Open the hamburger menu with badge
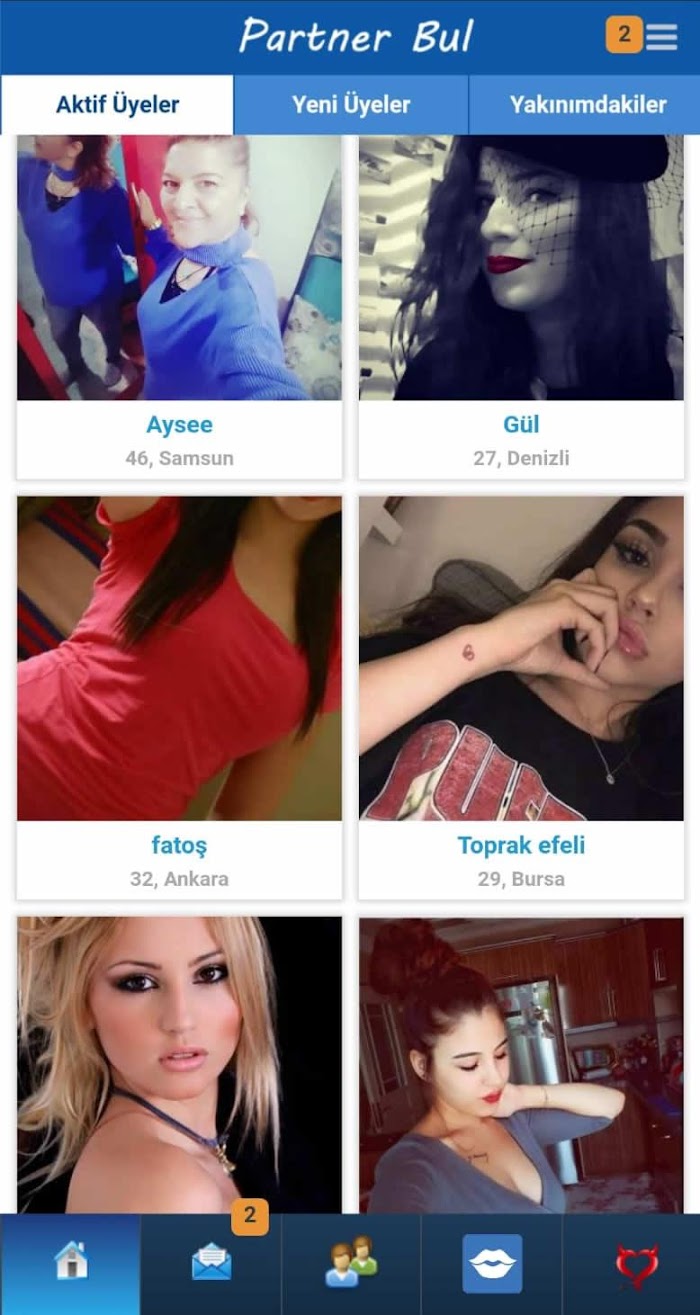 661,37
